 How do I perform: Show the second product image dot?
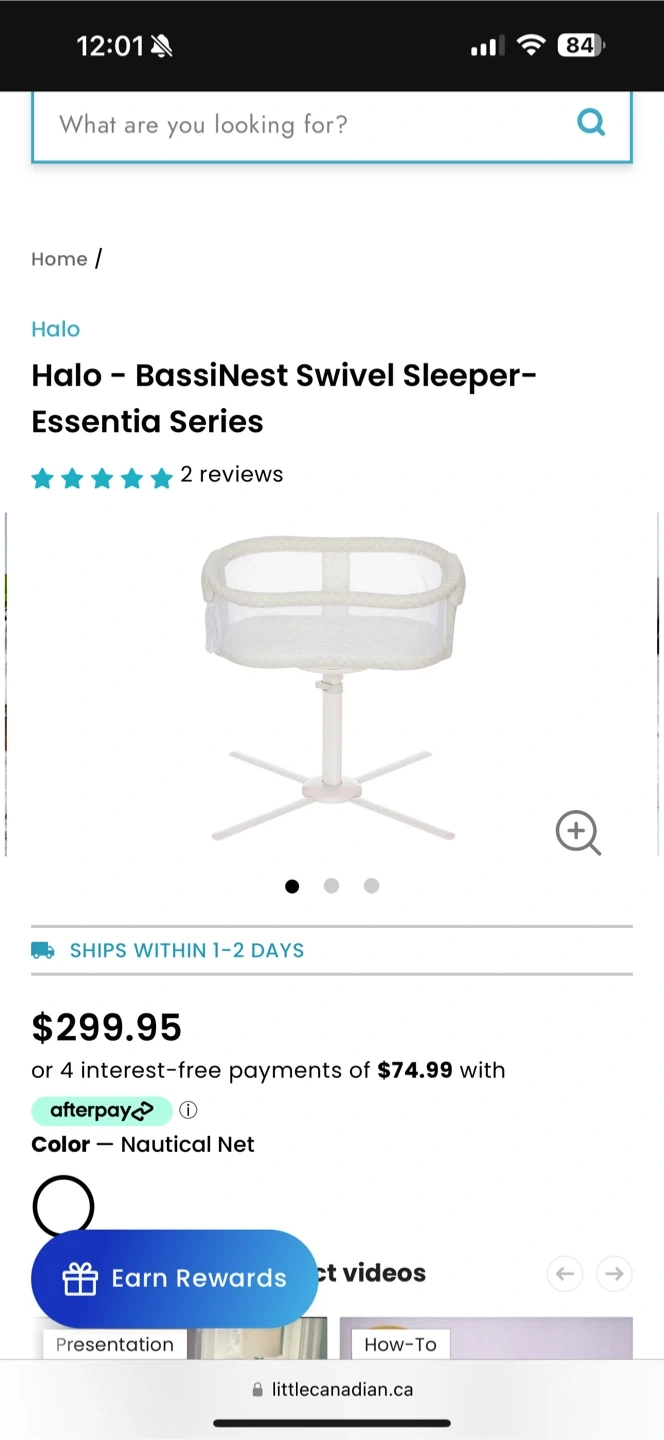coord(332,886)
